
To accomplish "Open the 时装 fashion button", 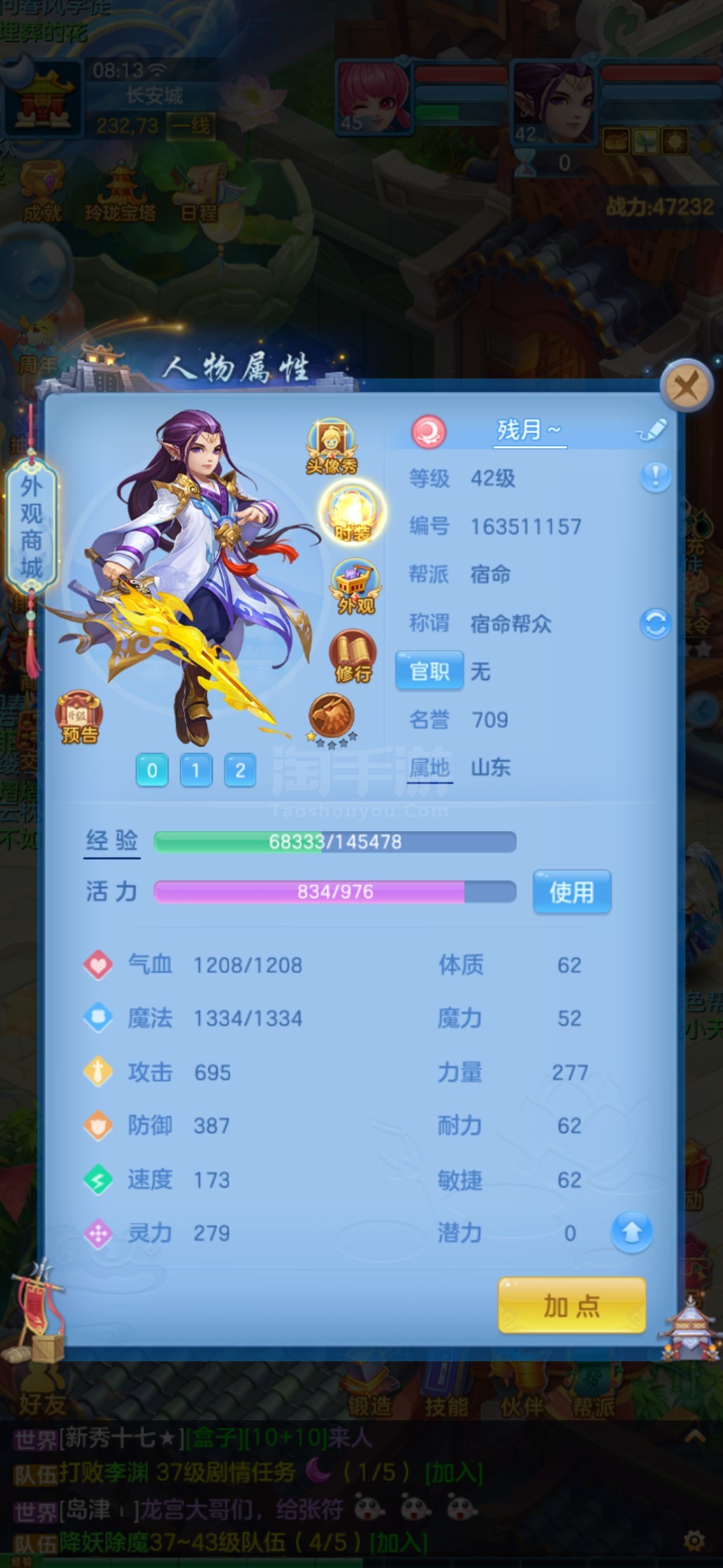I will pos(352,513).
